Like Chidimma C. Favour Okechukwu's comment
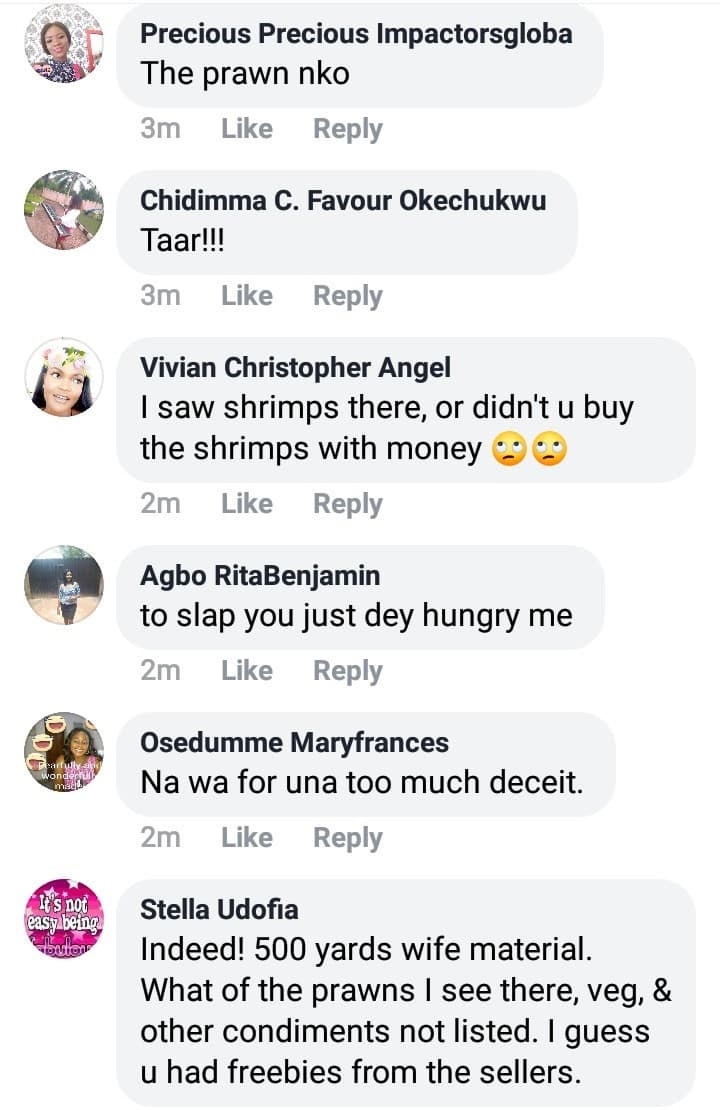This screenshot has height=1110, width=720. pos(247,296)
